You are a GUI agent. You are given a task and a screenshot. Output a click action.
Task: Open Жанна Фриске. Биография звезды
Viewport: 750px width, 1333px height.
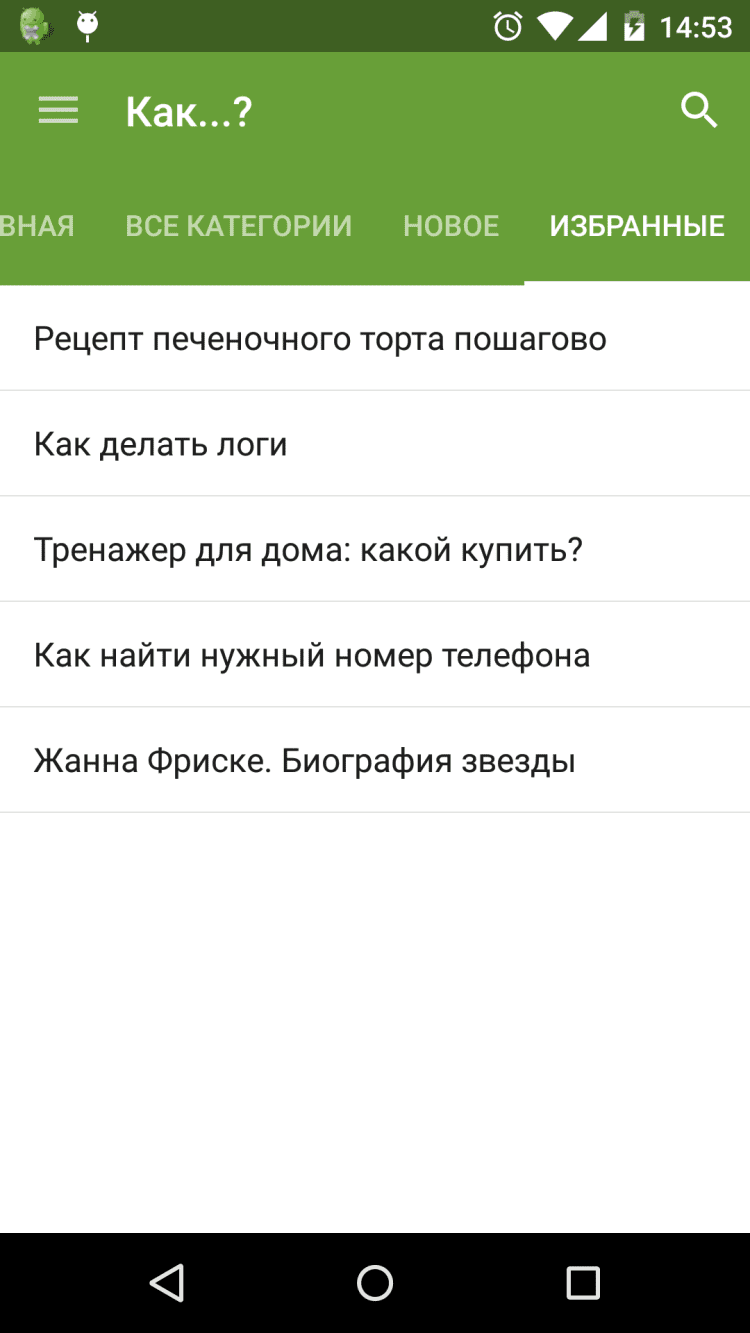tap(304, 761)
